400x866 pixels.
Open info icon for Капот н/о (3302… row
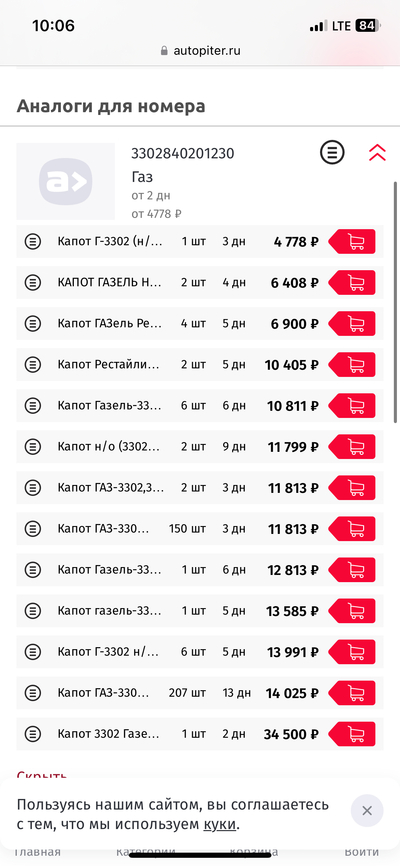pos(33,447)
